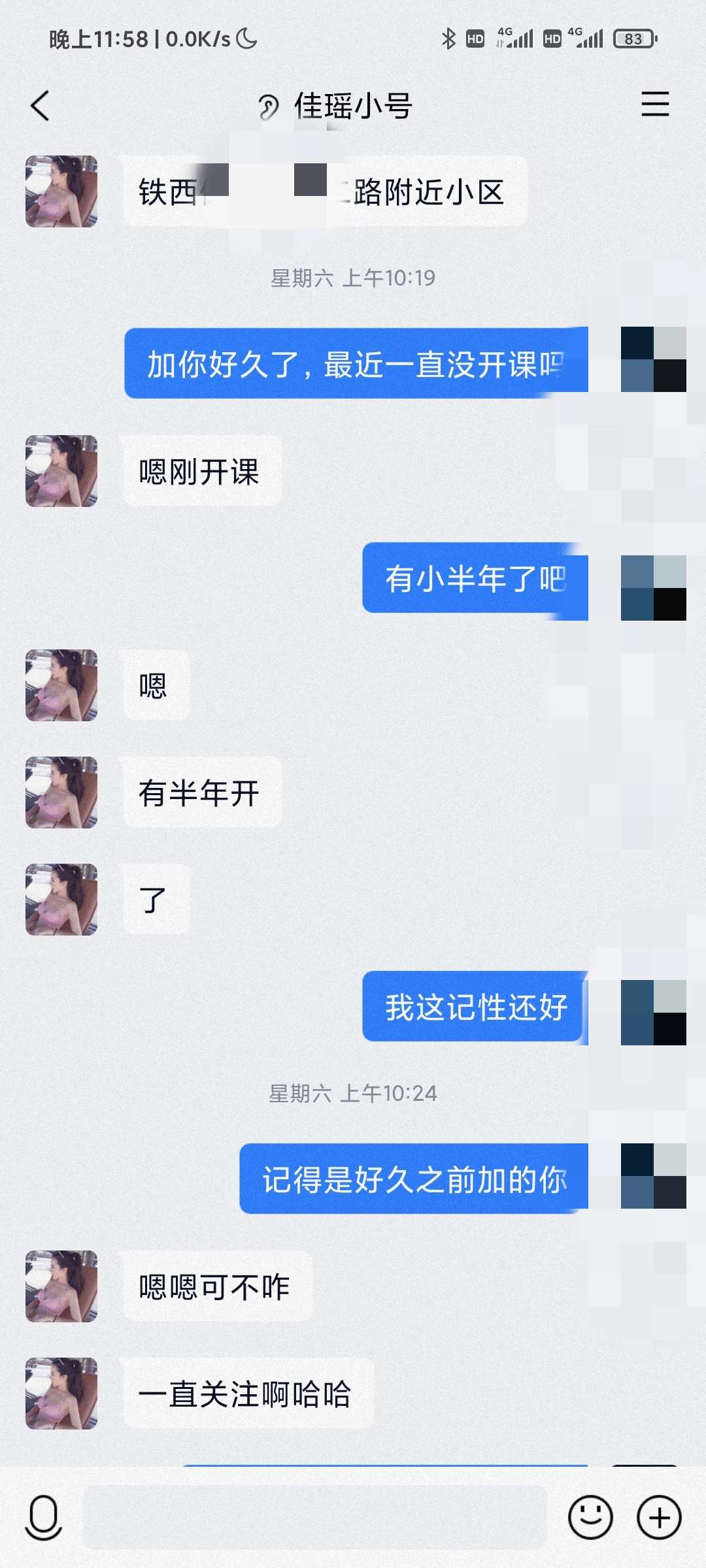
Task: Open contact avatar beside 一直关注啊哈哈 message
Action: 61,1394
